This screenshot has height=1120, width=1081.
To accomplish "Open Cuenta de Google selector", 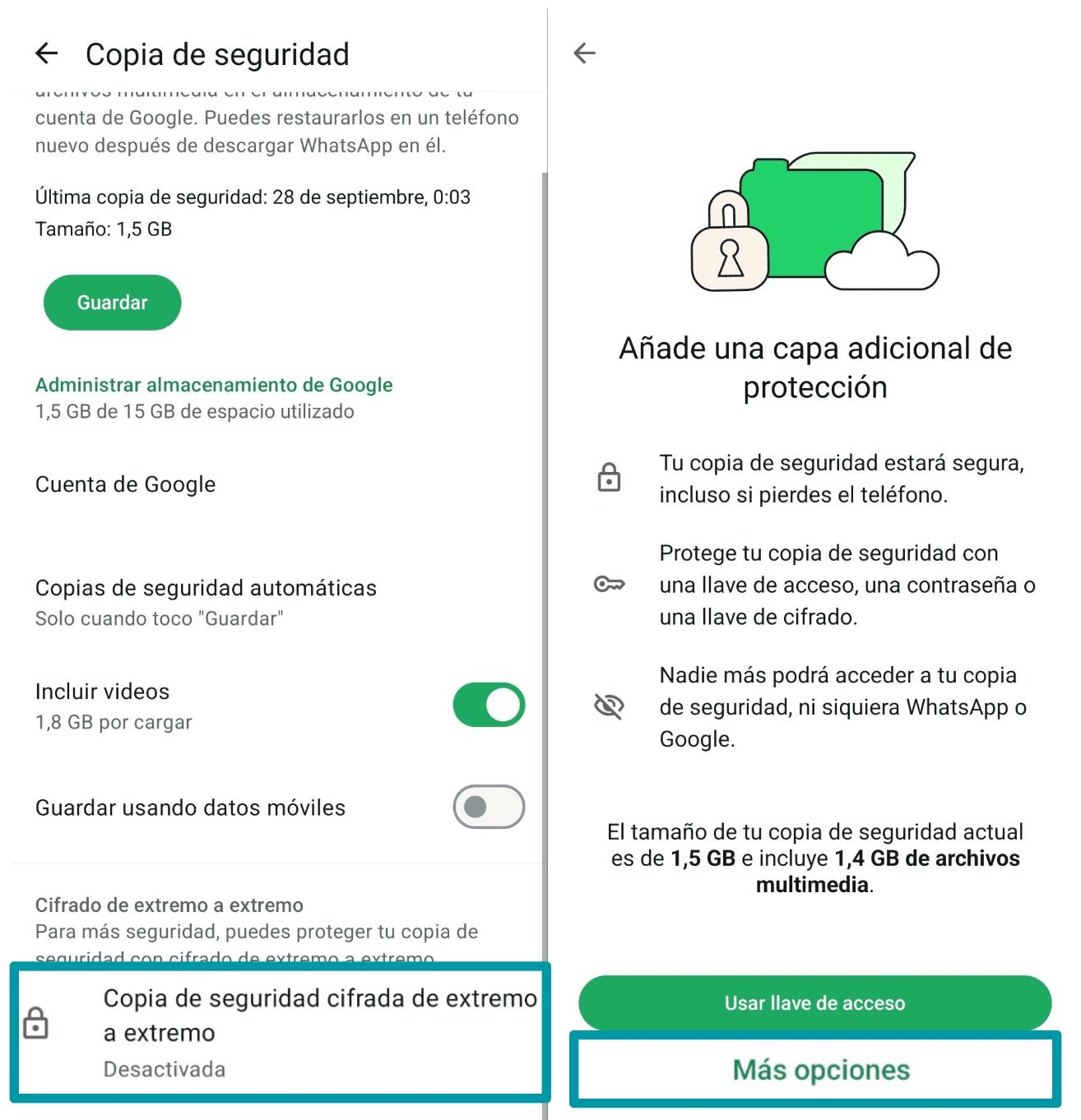I will point(125,484).
